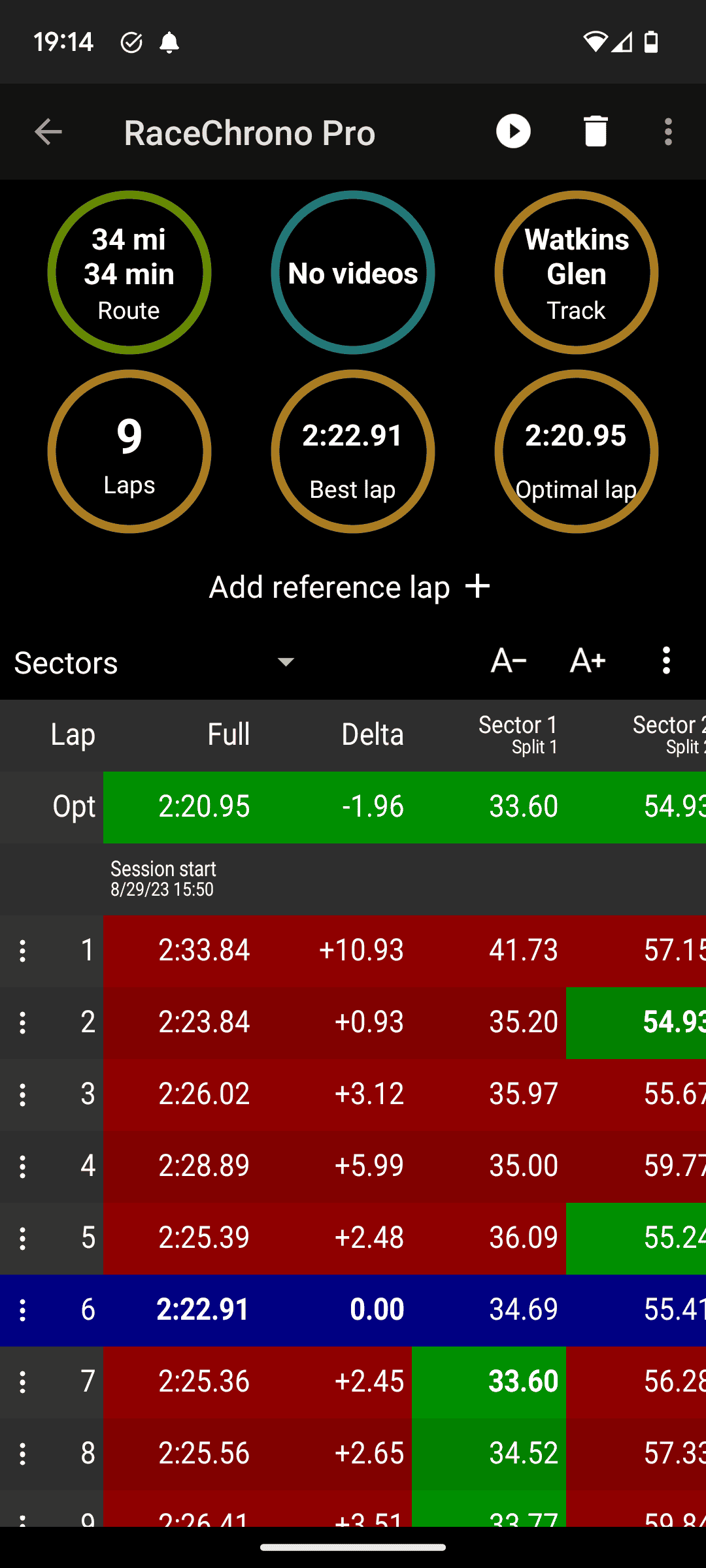Open the No videos circle
The height and width of the screenshot is (1568, 706).
point(353,272)
